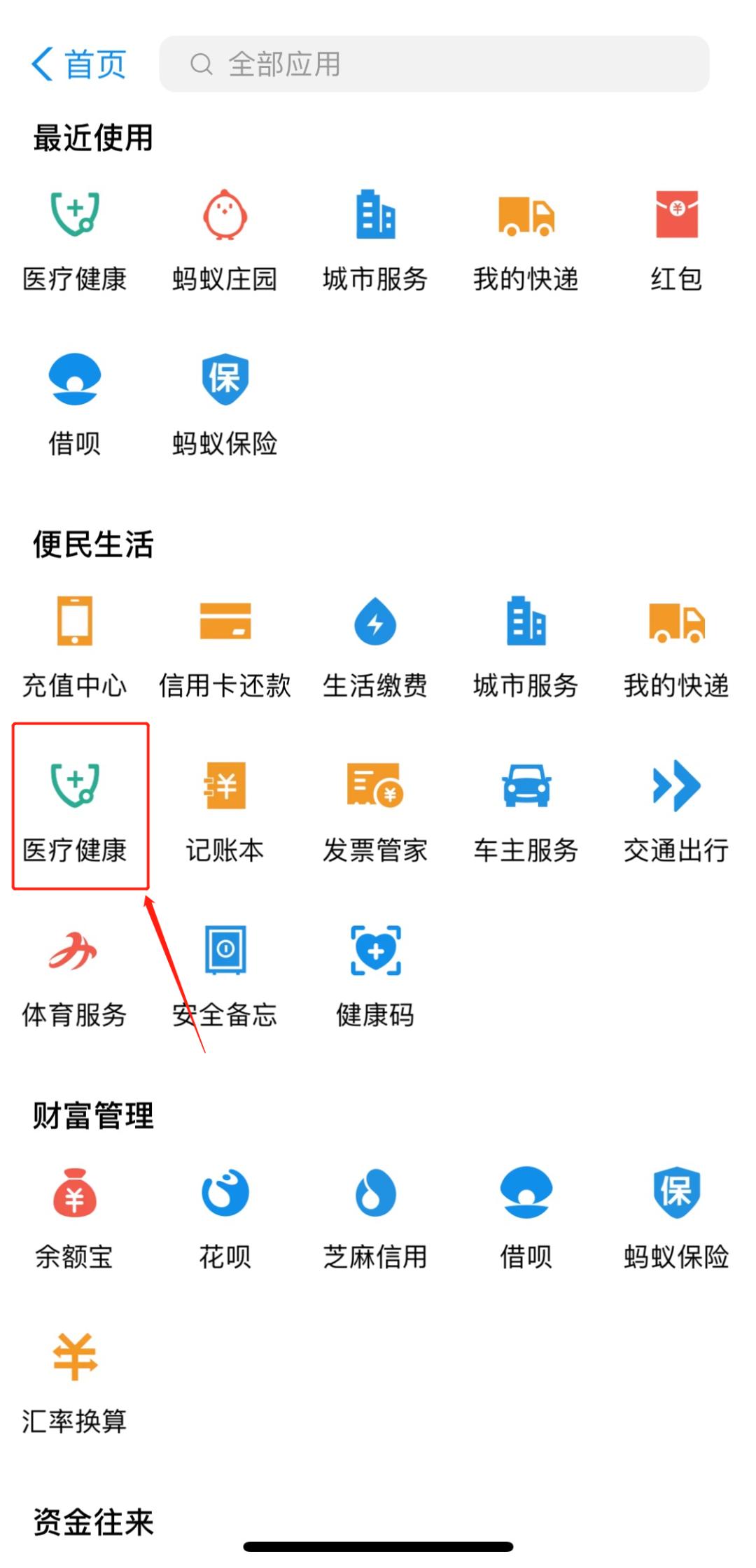The height and width of the screenshot is (1568, 756).
Task: Tap the 全部应用 search bar
Action: pyautogui.click(x=434, y=64)
